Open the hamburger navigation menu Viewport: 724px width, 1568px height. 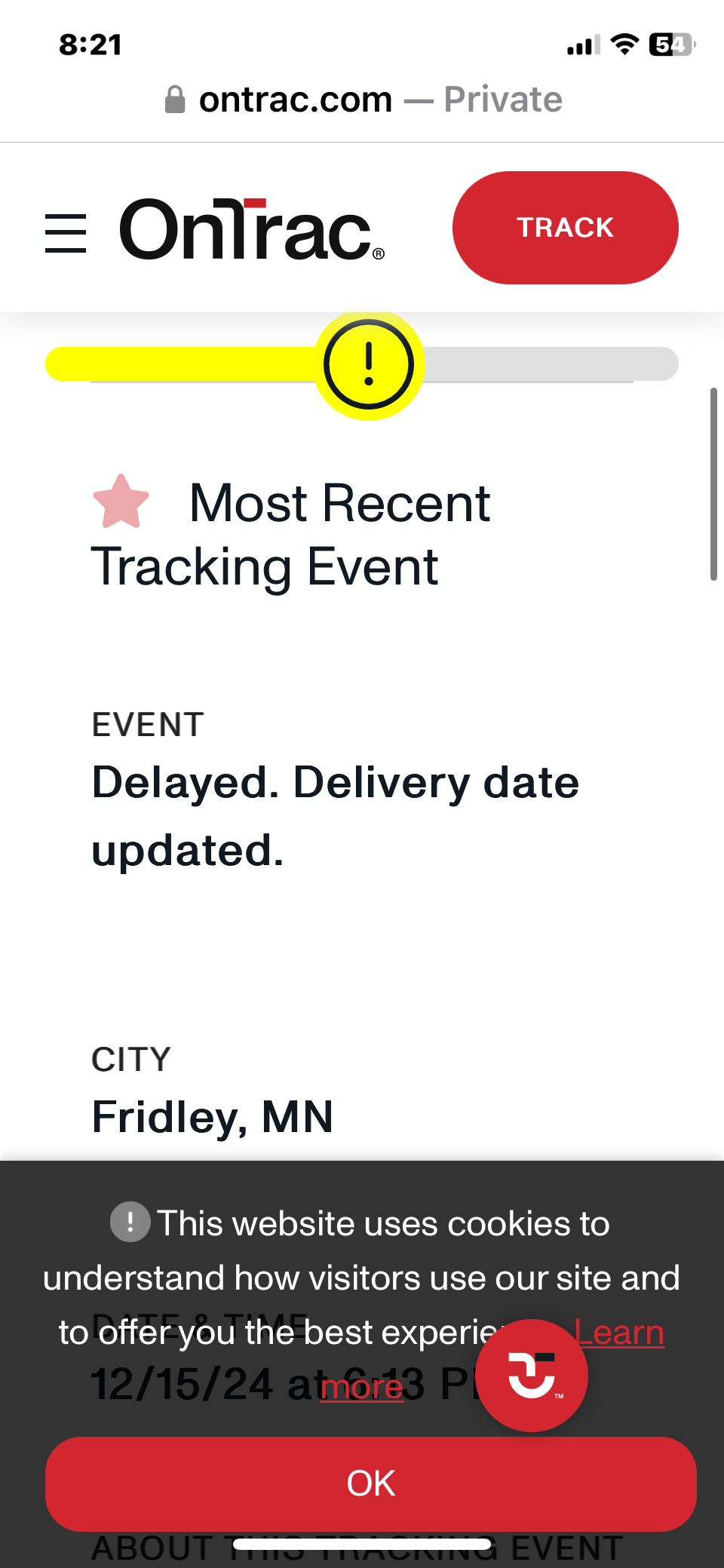[66, 232]
